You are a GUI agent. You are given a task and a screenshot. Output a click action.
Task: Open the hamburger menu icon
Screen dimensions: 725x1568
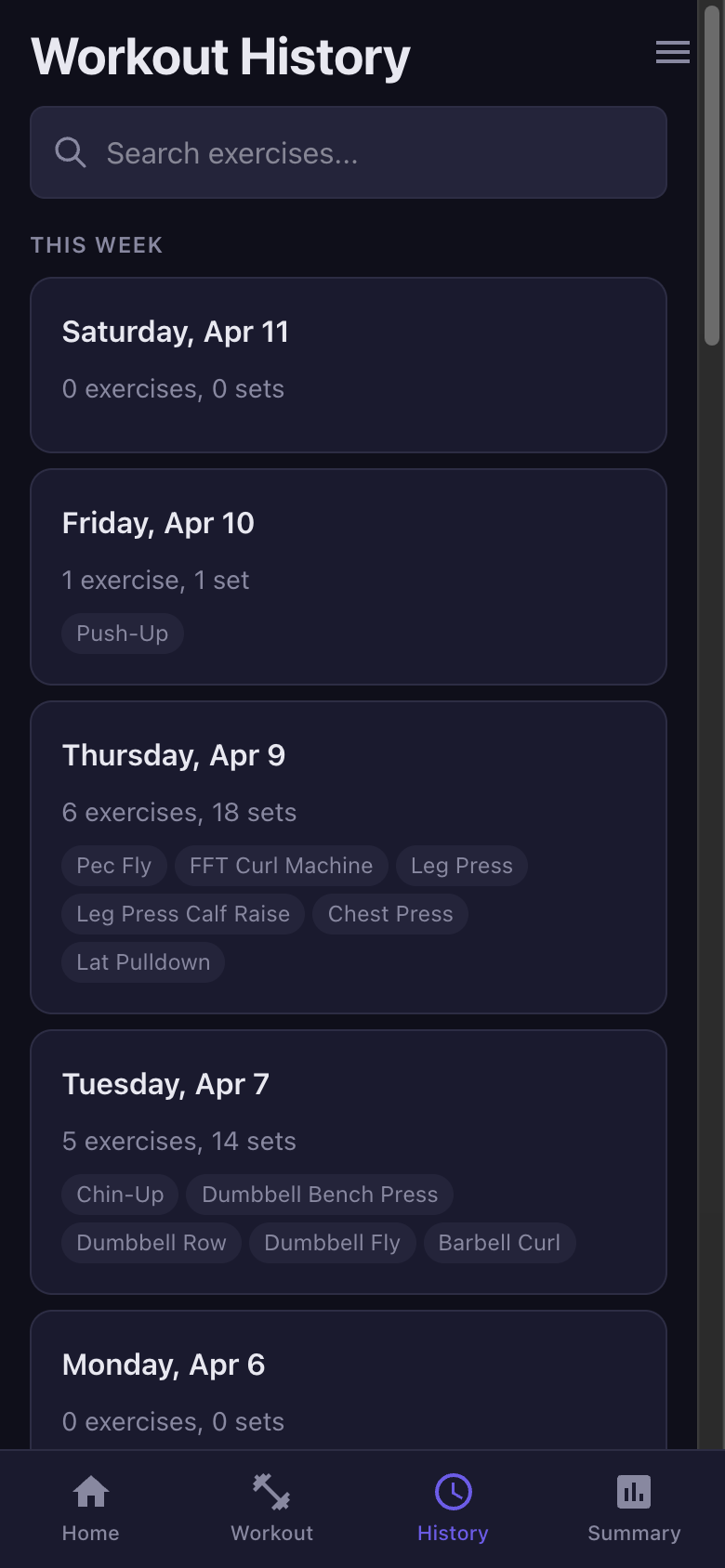coord(672,53)
